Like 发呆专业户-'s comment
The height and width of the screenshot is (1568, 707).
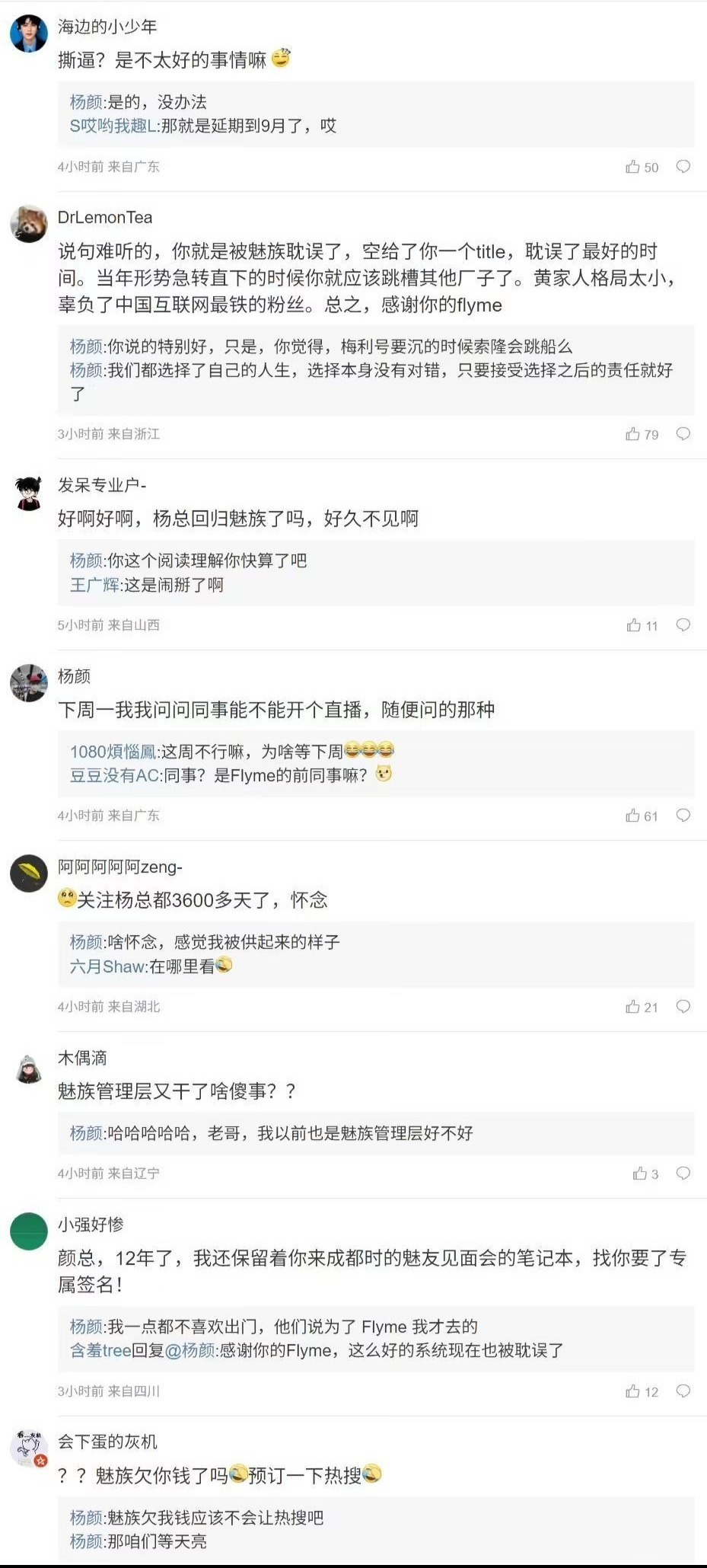click(634, 625)
